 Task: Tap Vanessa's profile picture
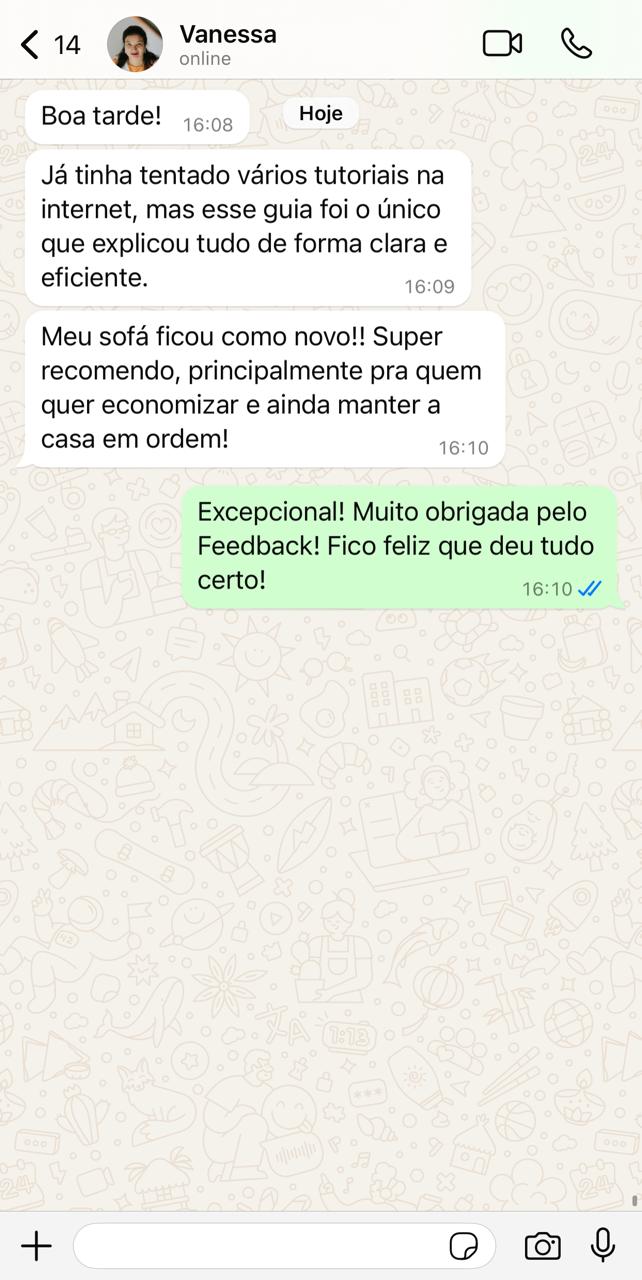point(135,44)
